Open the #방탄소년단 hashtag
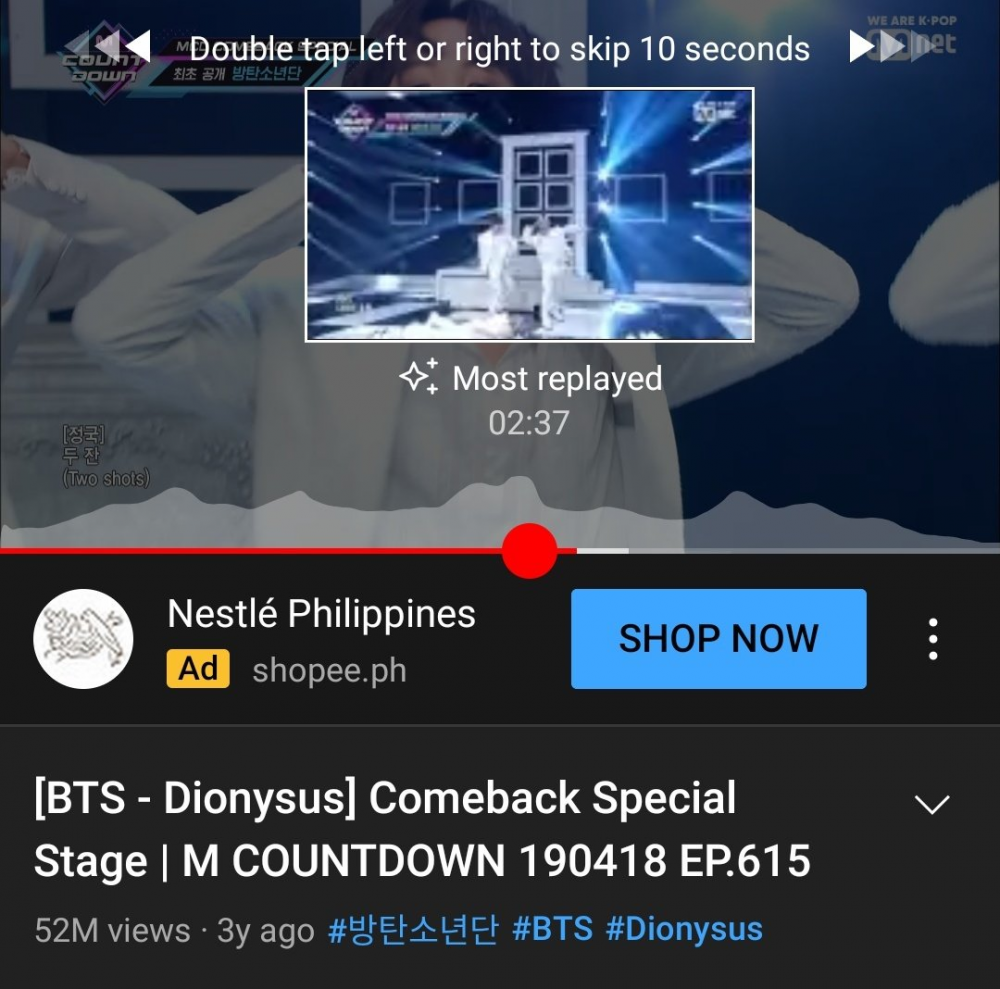The height and width of the screenshot is (989, 1000). pos(413,929)
